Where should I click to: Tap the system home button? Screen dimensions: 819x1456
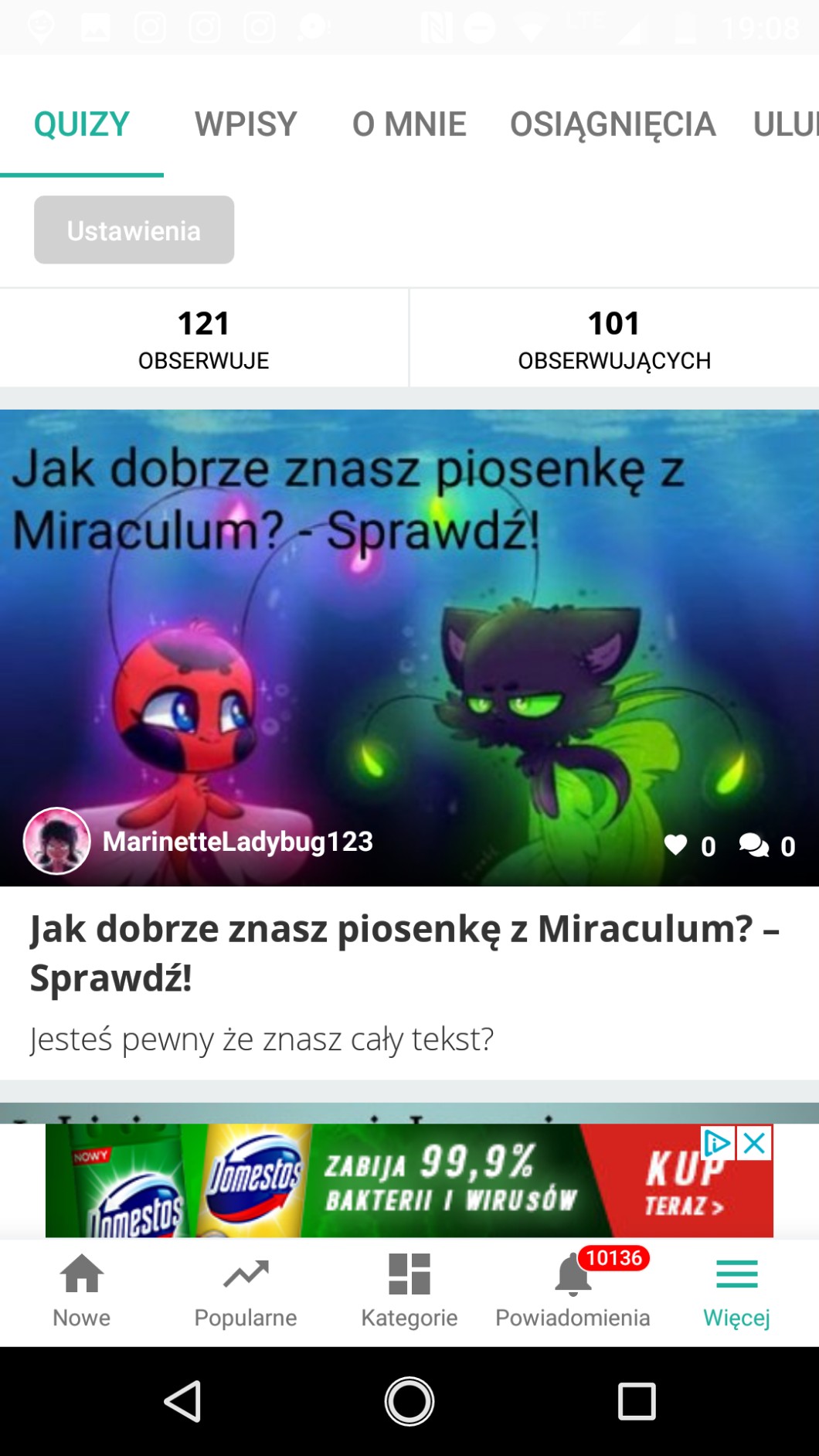pos(409,1401)
